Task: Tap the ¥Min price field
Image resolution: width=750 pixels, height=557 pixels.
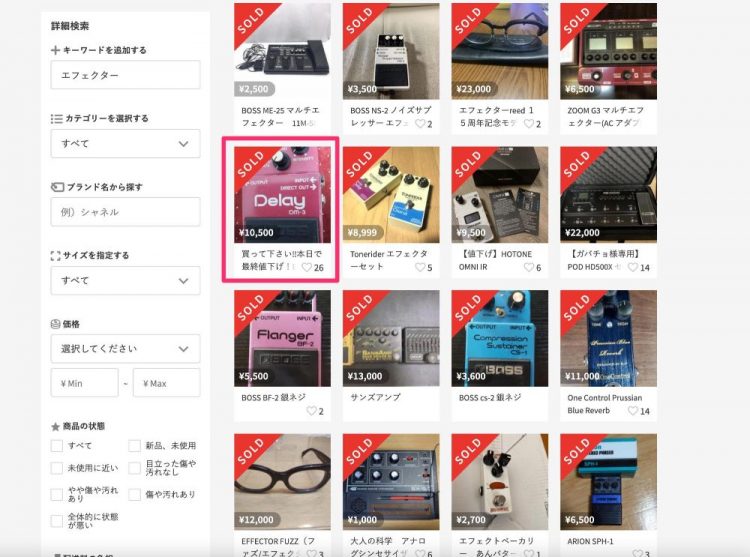Action: tap(84, 383)
